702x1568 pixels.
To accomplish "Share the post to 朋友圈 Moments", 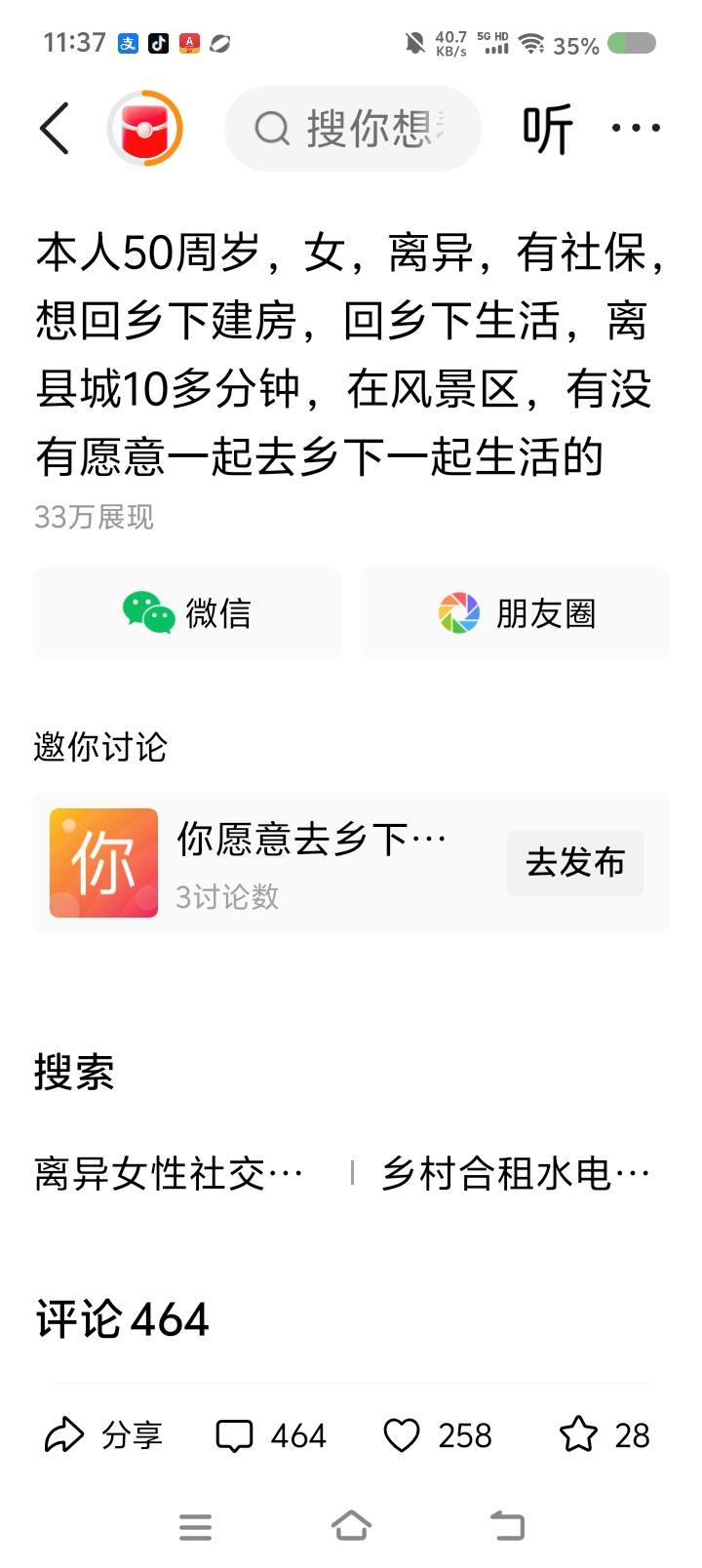I will [514, 613].
